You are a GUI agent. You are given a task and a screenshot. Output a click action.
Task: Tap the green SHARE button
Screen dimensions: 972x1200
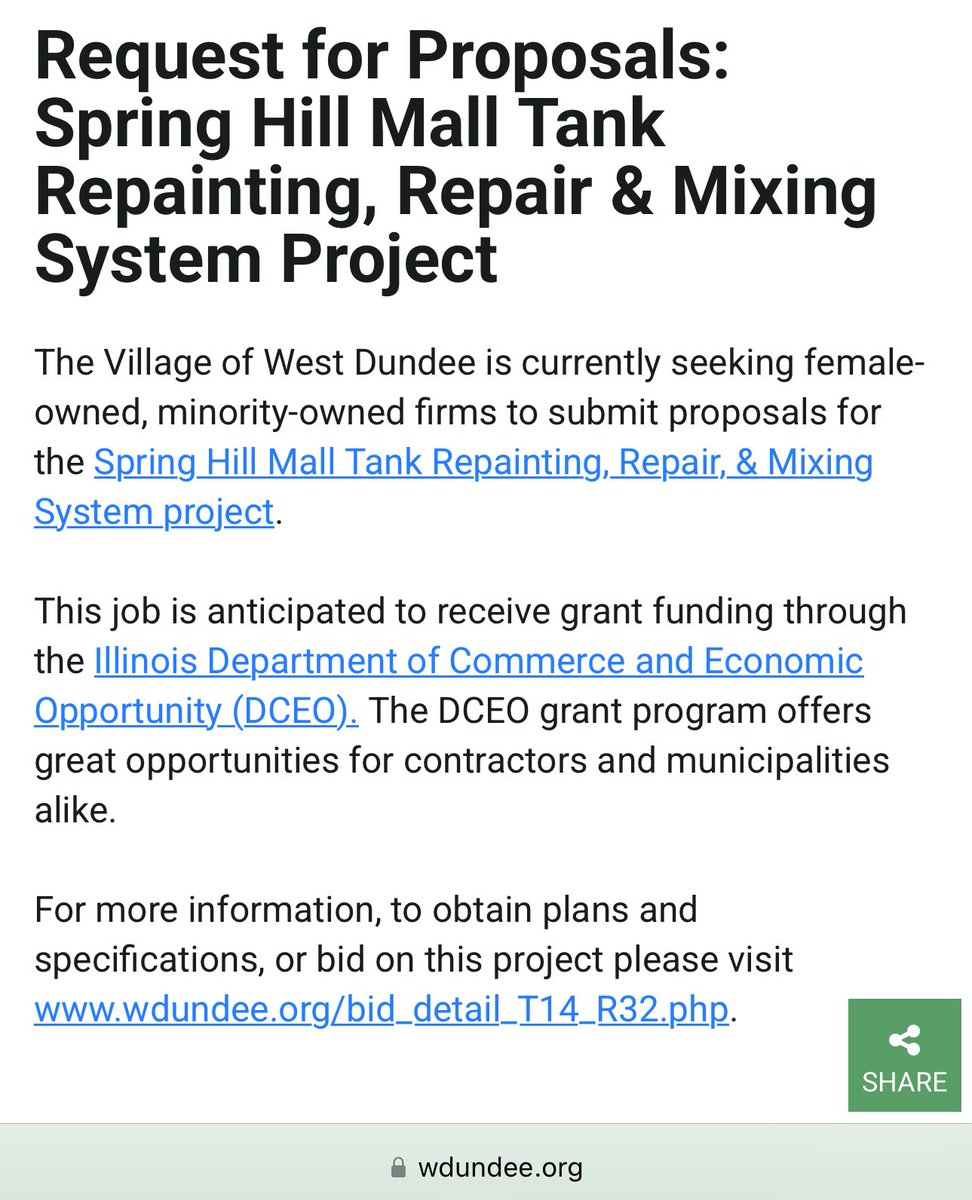(904, 1056)
